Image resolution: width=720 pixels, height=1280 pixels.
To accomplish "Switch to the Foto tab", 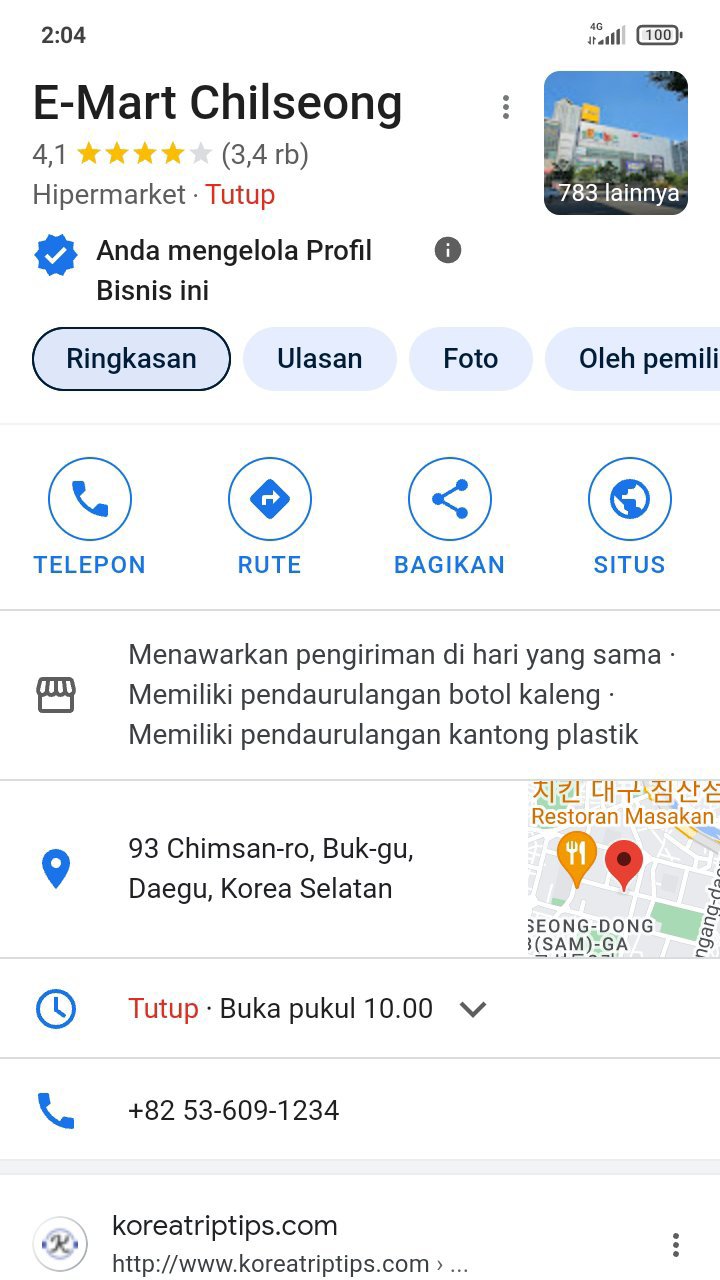I will (x=470, y=359).
